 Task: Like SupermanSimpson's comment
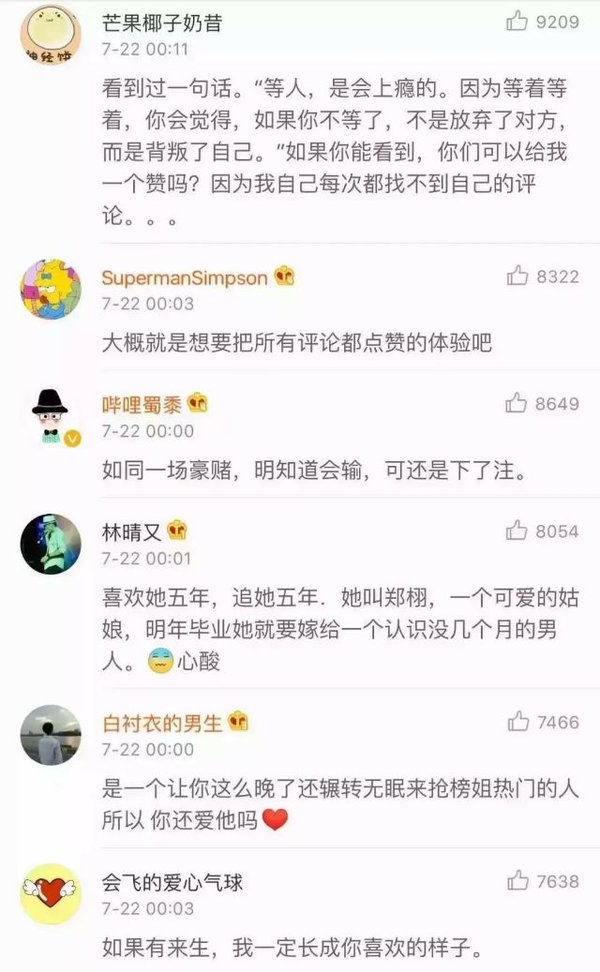pyautogui.click(x=517, y=276)
